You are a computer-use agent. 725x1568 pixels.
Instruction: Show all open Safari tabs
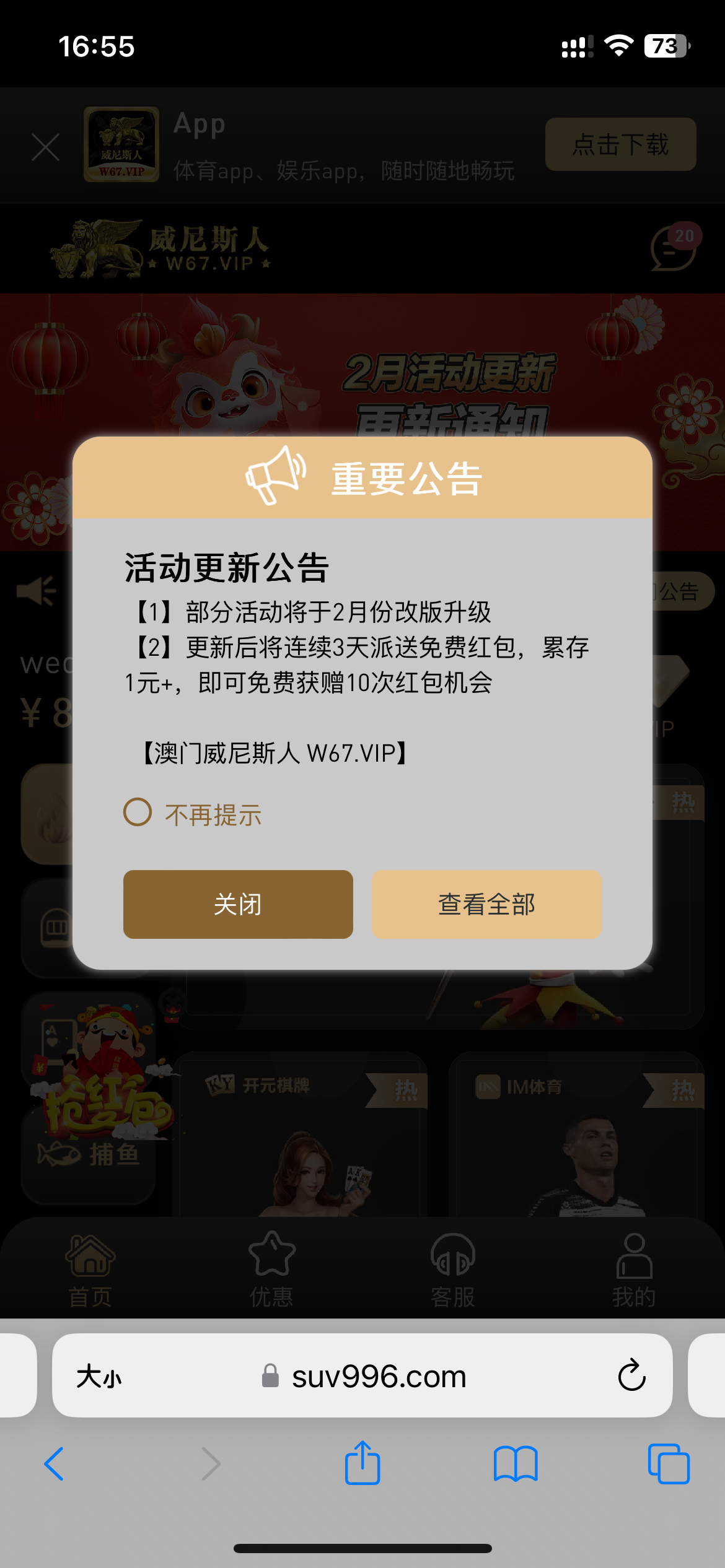(668, 1464)
